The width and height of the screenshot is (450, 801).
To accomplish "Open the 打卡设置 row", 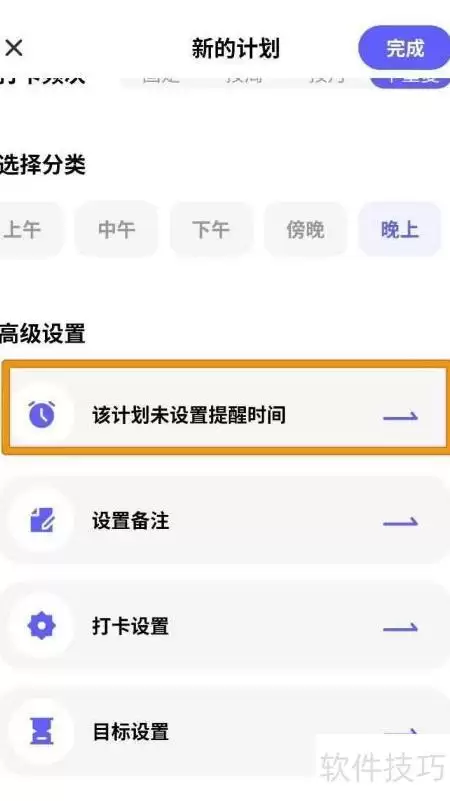I will coord(225,626).
